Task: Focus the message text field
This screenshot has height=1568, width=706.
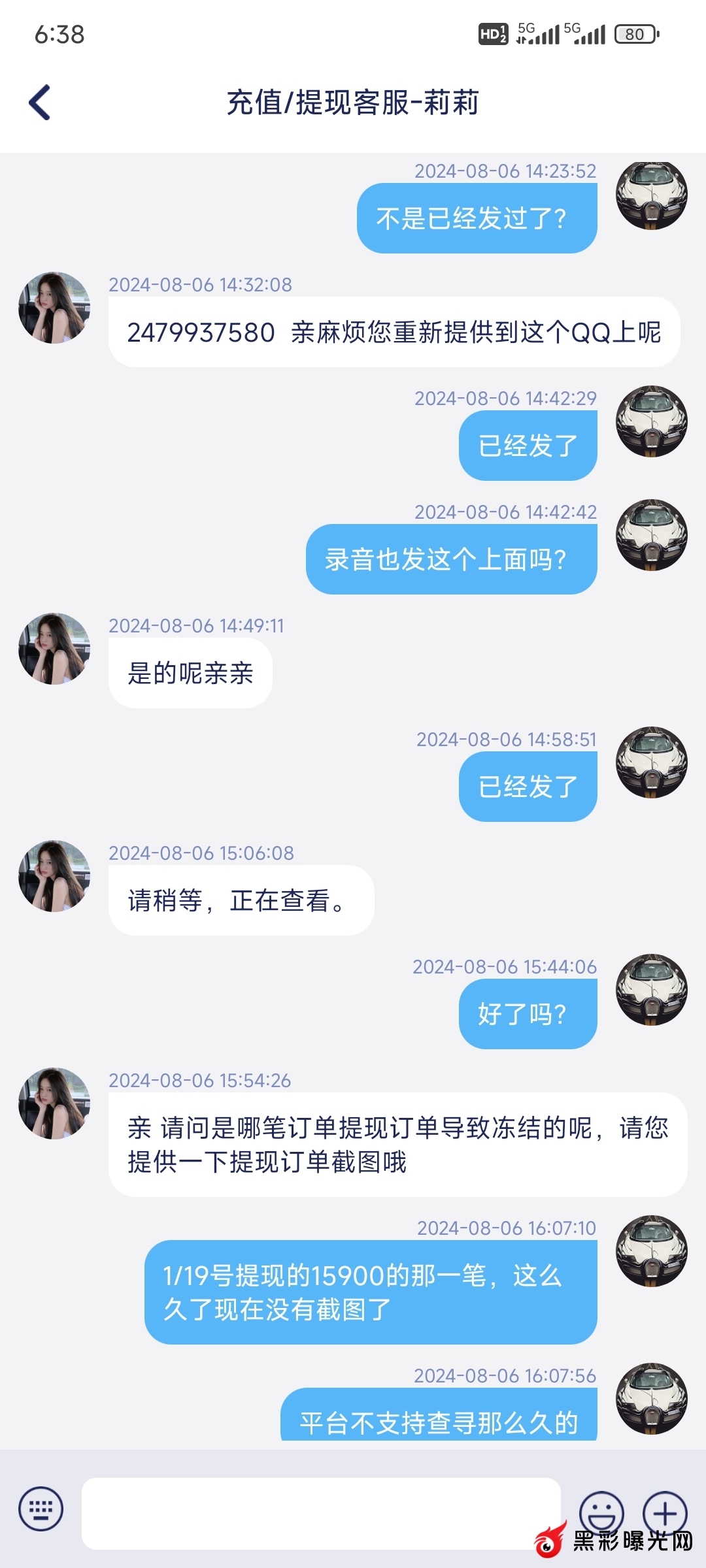Action: click(320, 1513)
